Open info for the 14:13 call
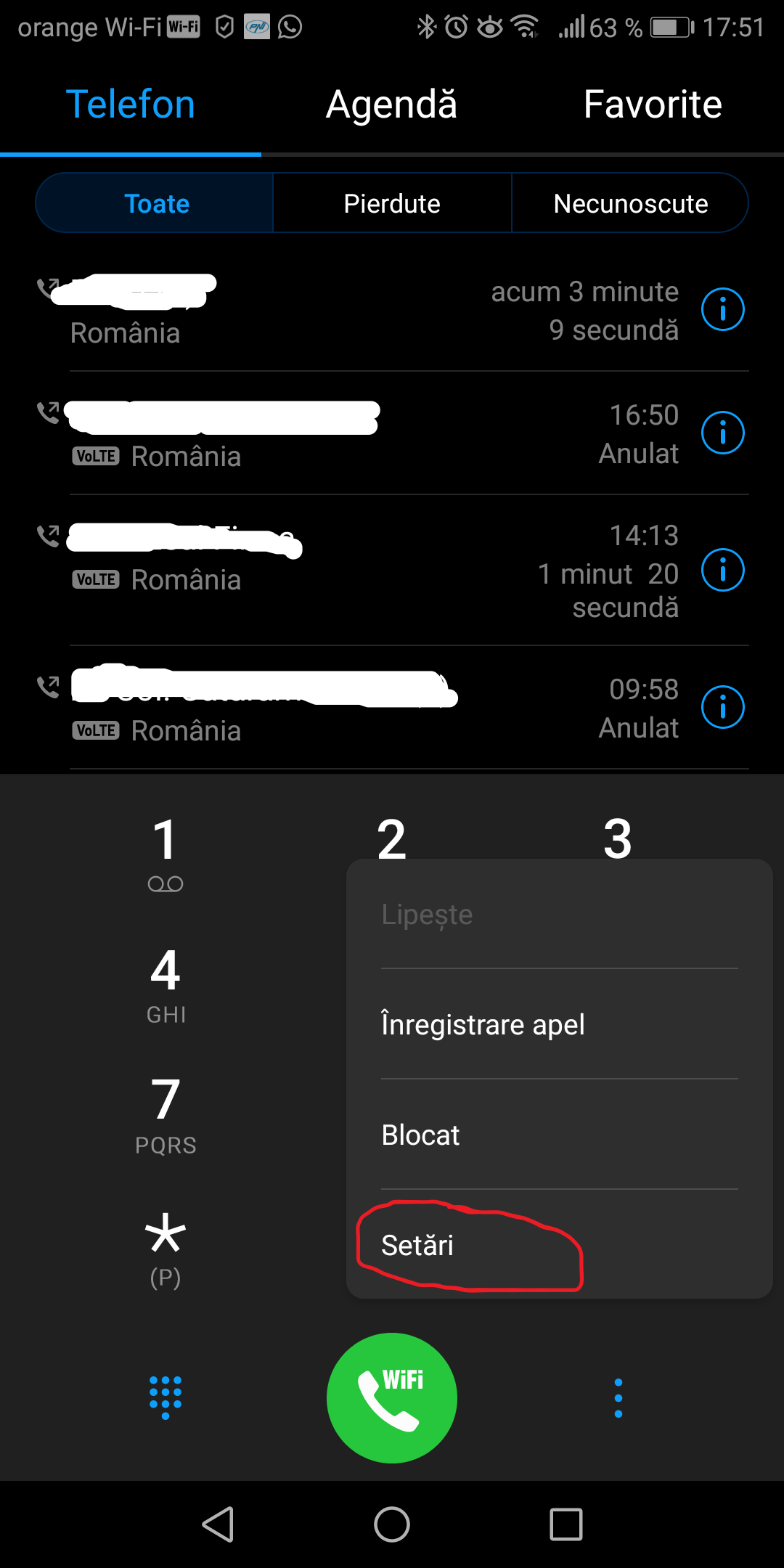 tap(722, 570)
